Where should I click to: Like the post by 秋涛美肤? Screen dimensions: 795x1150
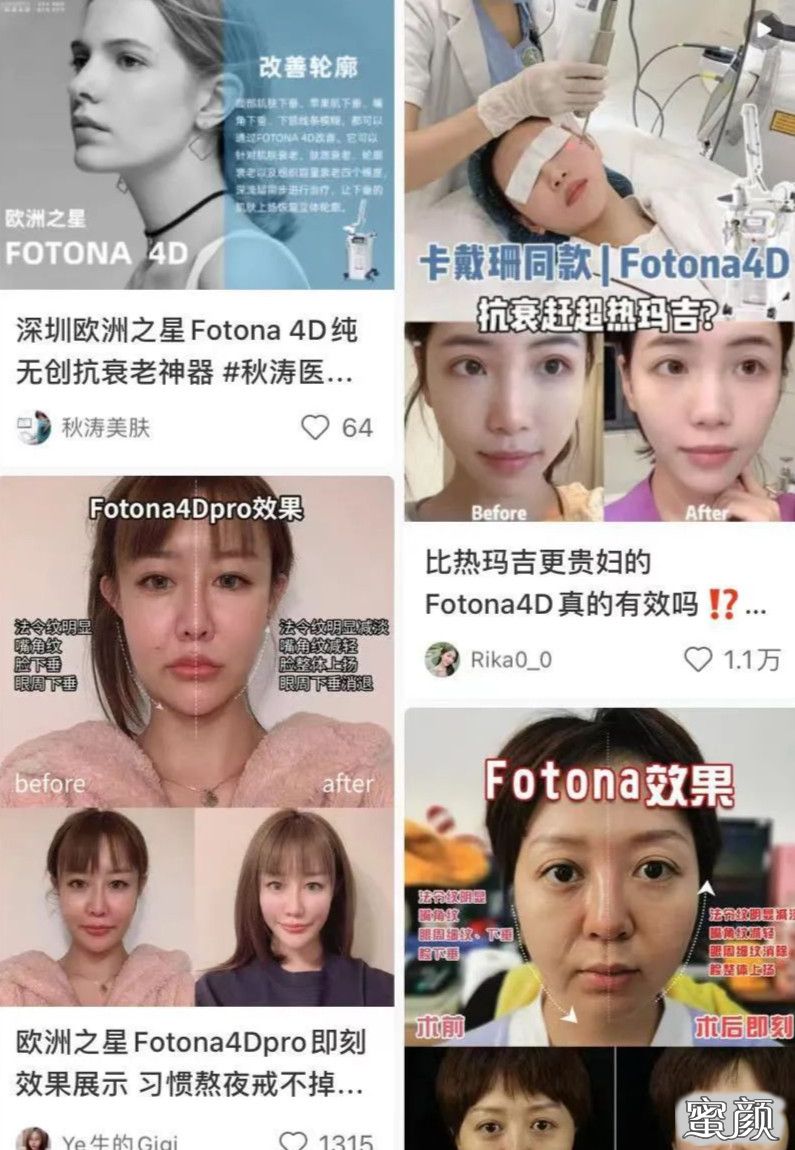pyautogui.click(x=316, y=428)
